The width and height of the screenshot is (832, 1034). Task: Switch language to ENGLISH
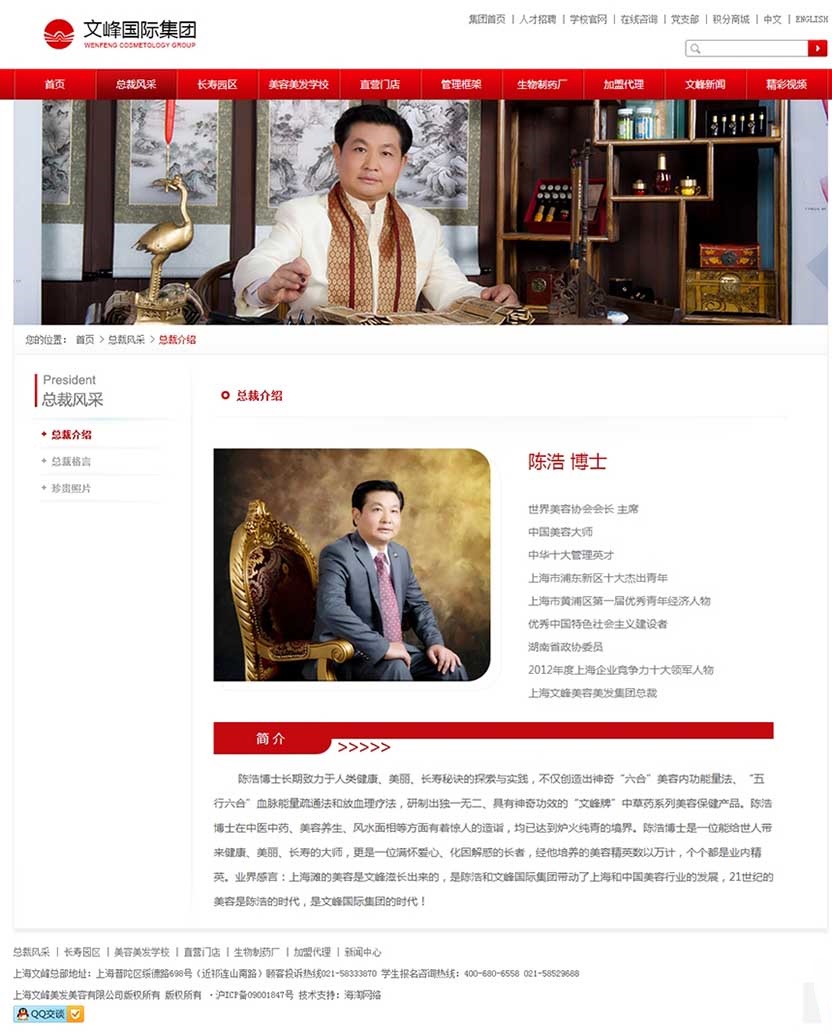pos(811,19)
